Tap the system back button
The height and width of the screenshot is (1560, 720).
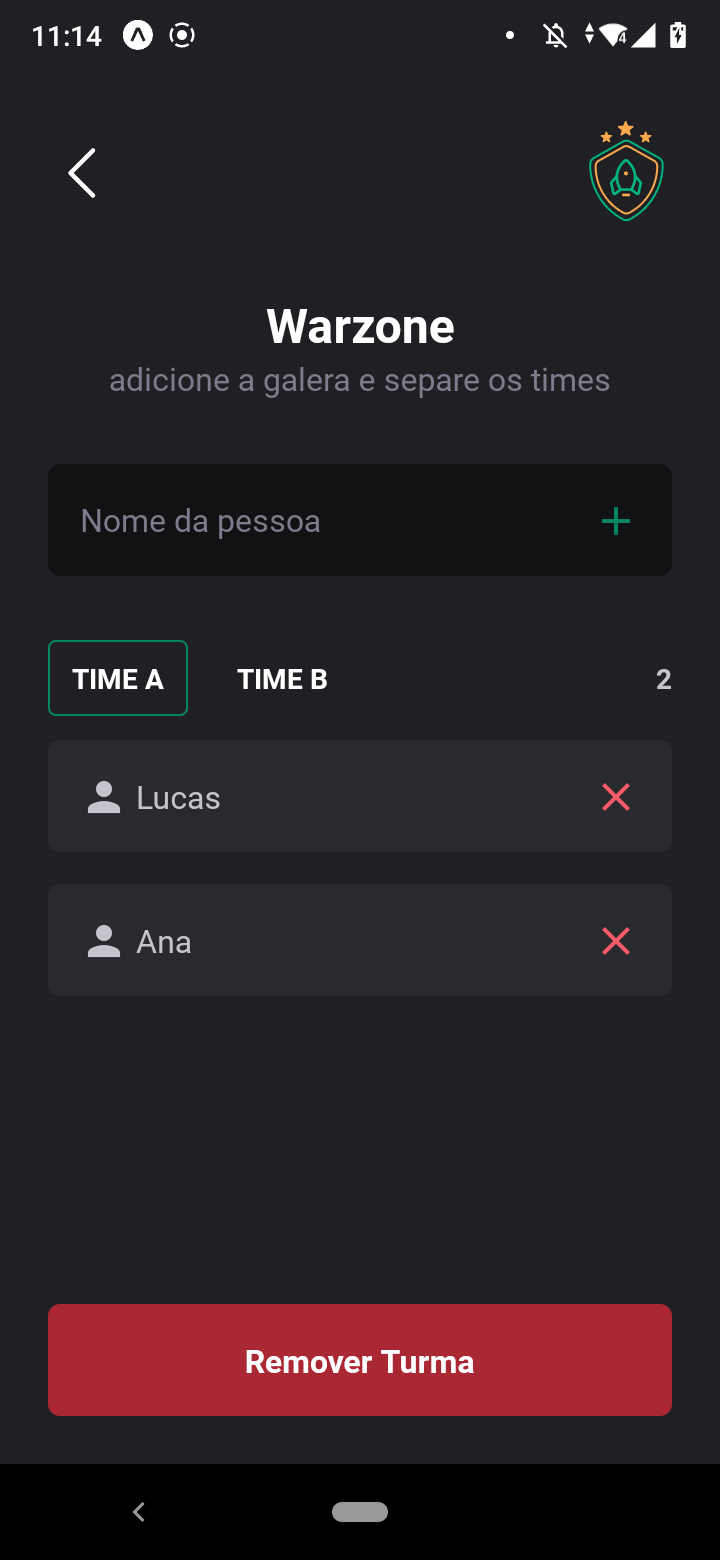pos(139,1512)
